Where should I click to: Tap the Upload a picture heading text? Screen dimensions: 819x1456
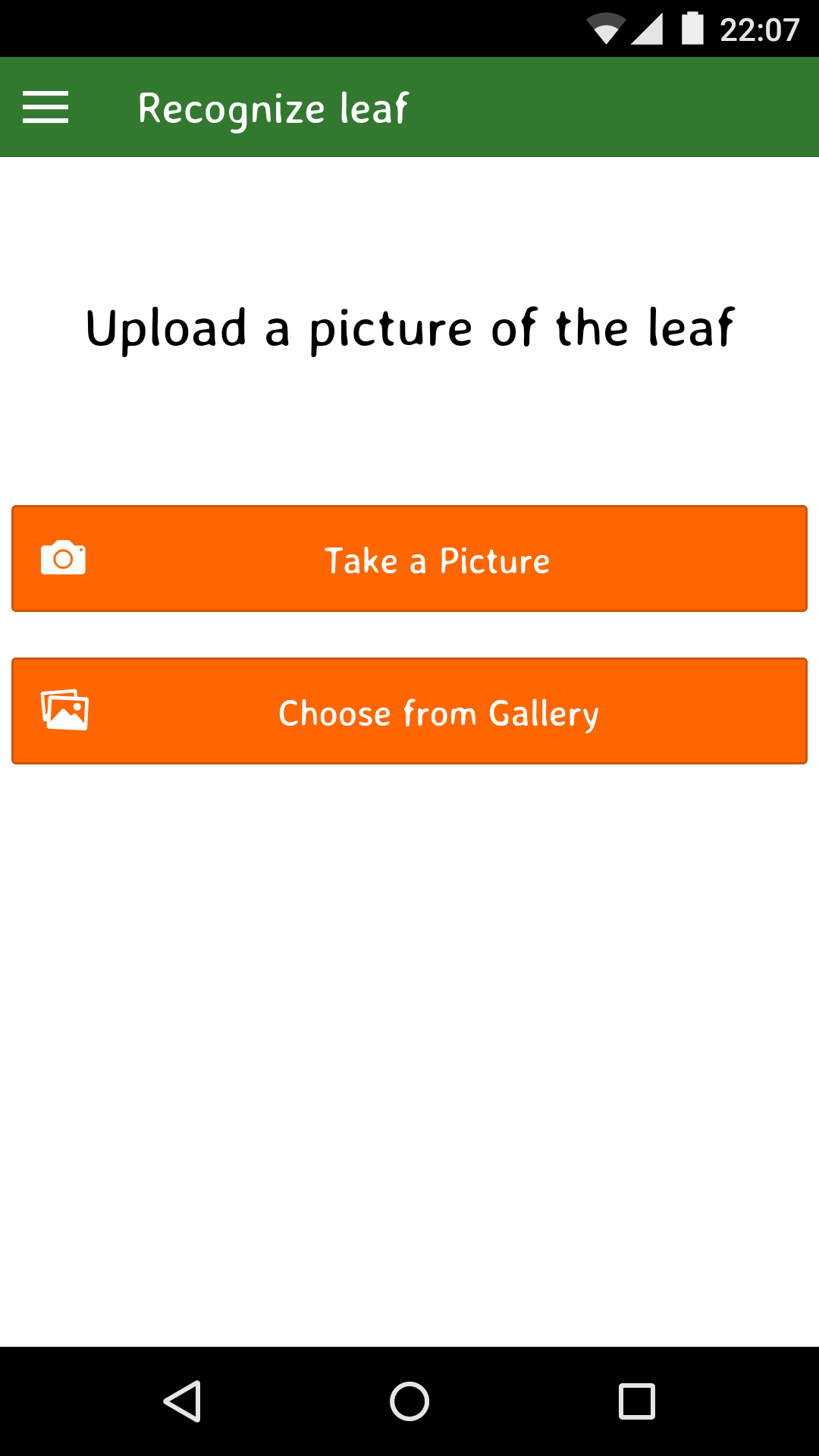409,328
